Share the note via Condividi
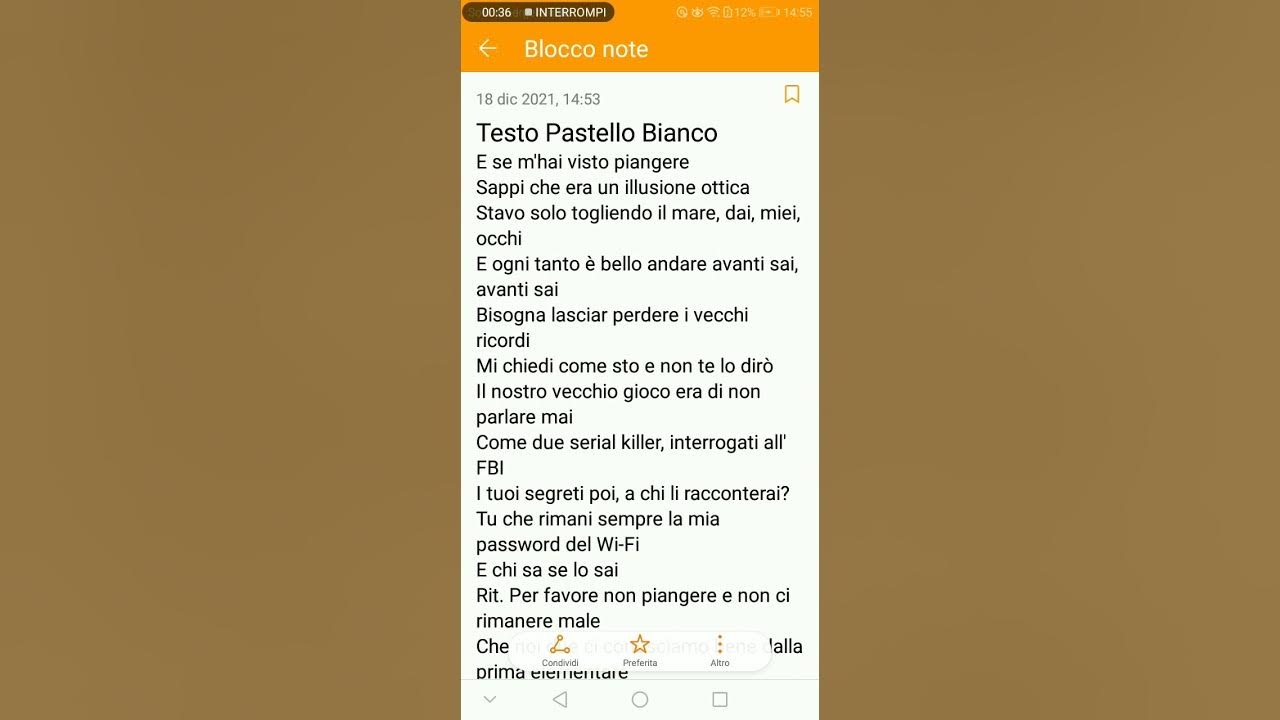 [560, 651]
